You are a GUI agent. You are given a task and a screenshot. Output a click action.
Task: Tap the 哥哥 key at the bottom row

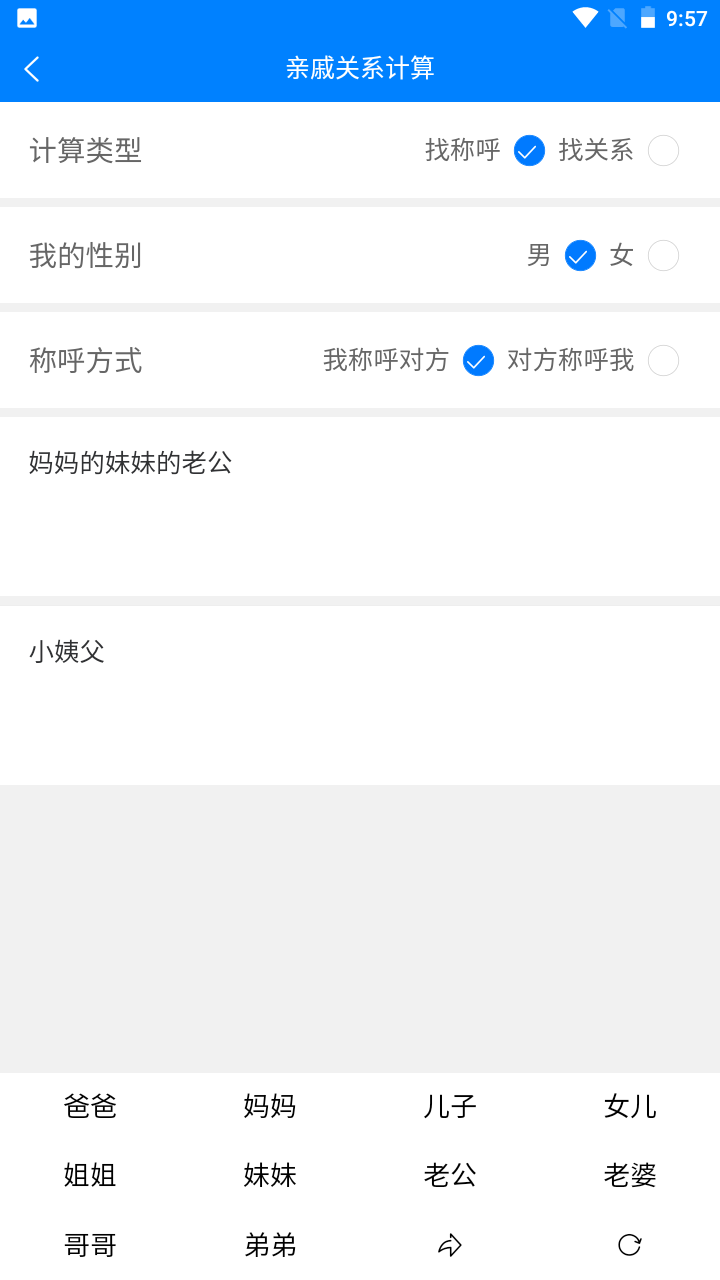(90, 1244)
